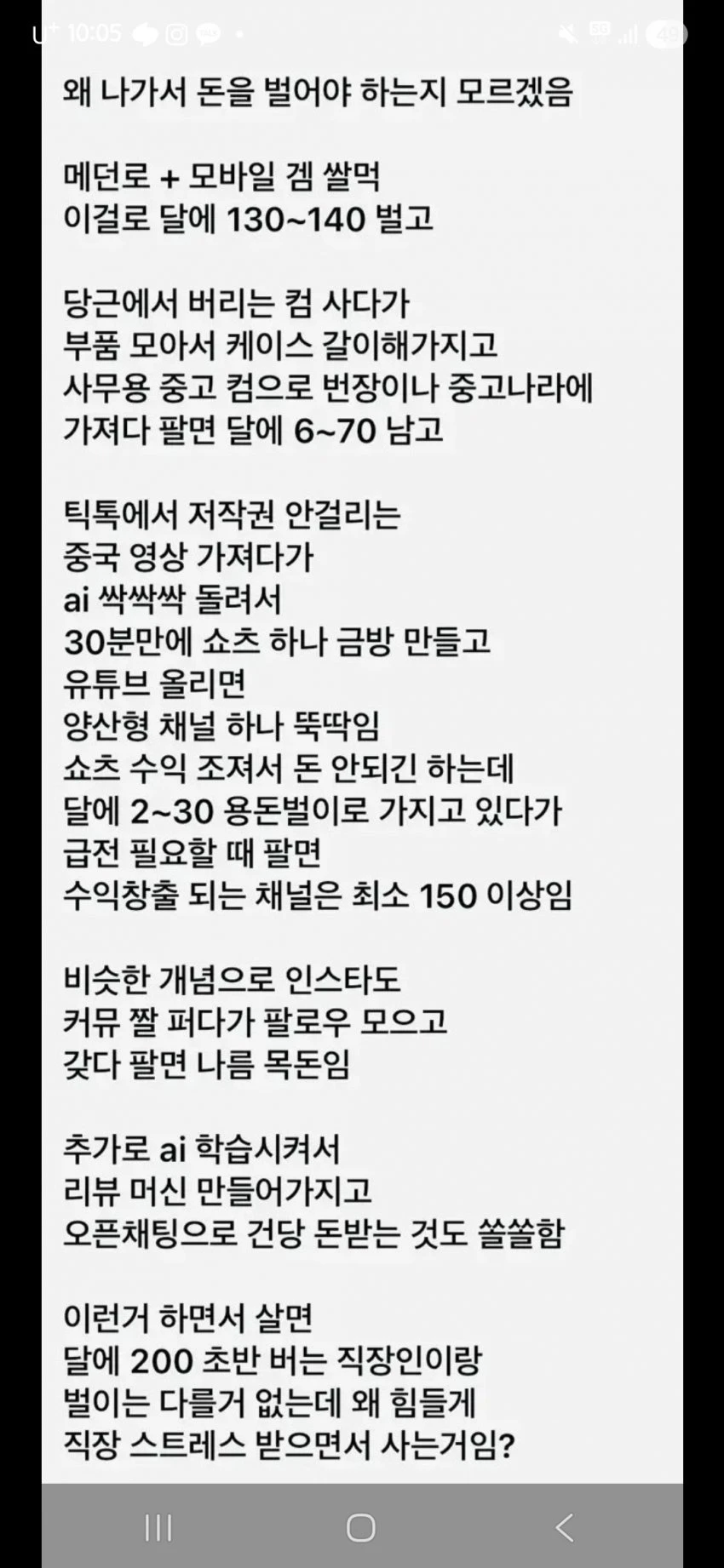Tap the home button in navigation bar

click(361, 1527)
